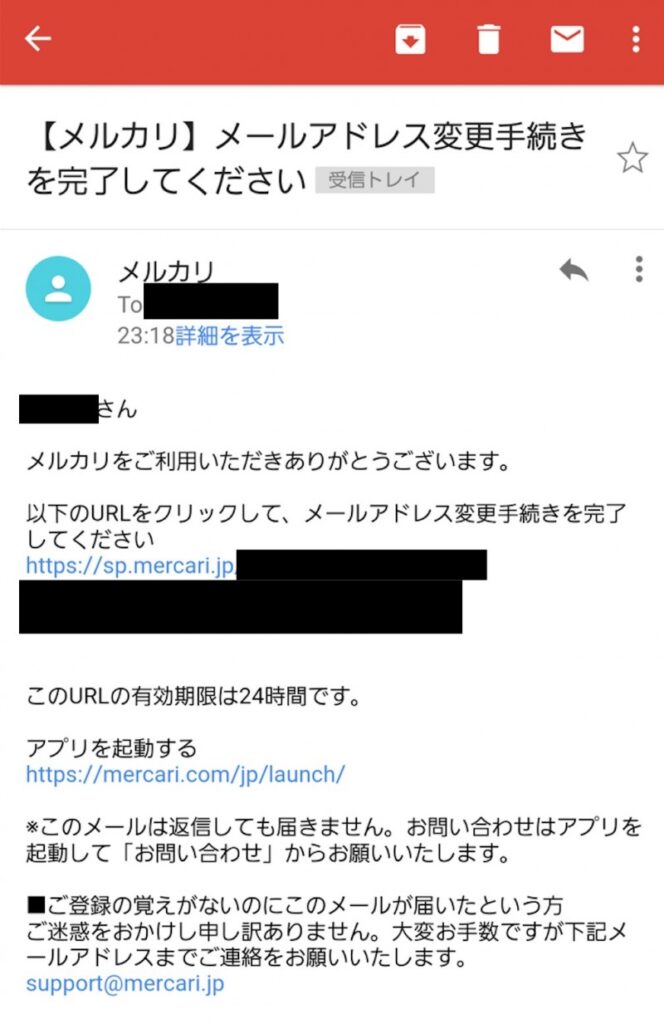Tap 詳細を表示 to show details
This screenshot has height=1024, width=664.
(x=230, y=336)
